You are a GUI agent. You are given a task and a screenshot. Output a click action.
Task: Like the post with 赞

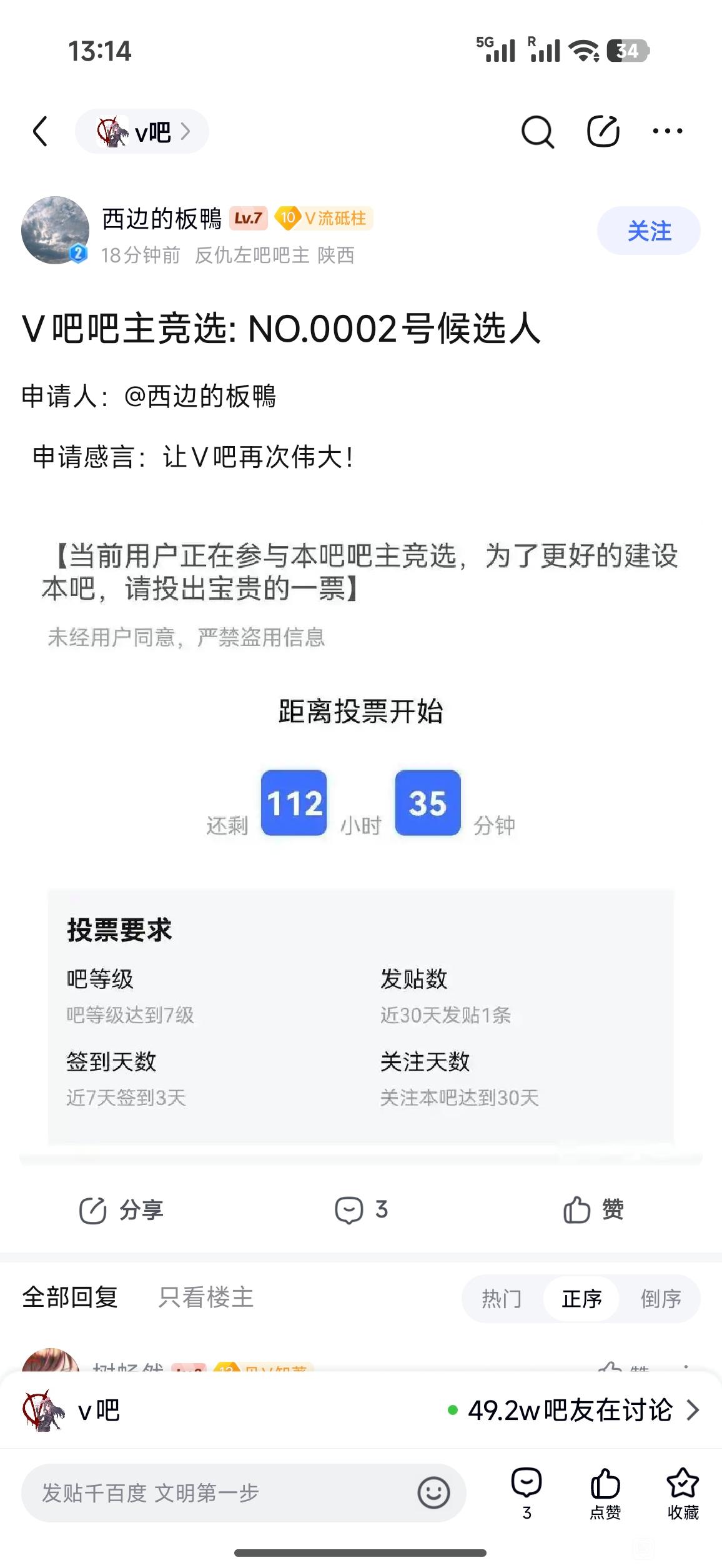coord(593,1210)
